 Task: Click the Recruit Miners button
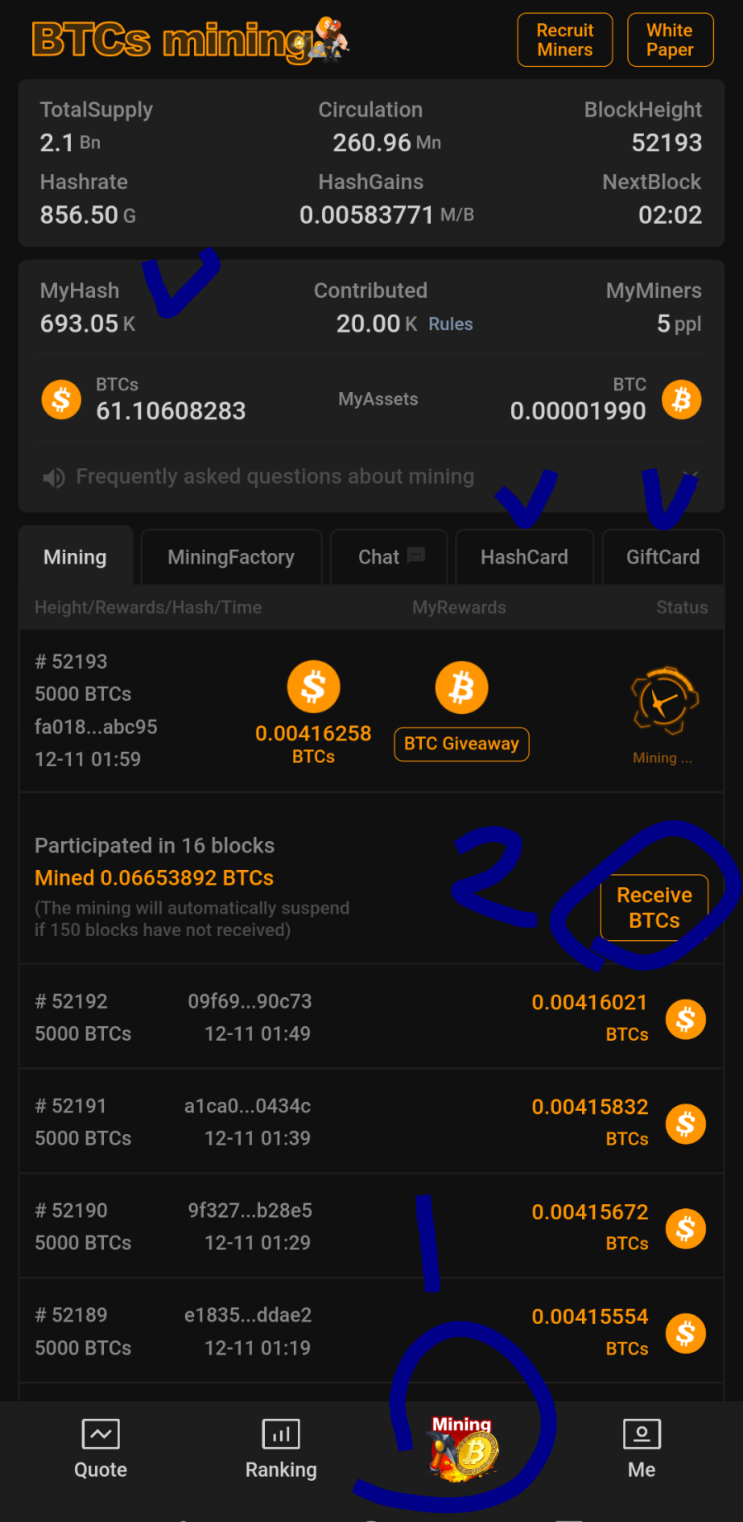coord(565,40)
